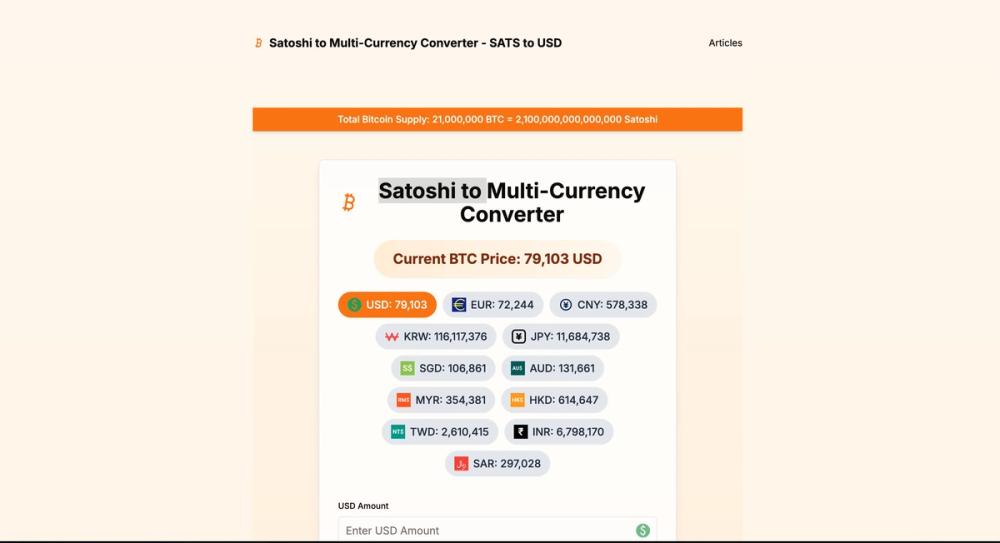This screenshot has height=543, width=1000.
Task: Select the USD currency chip
Action: point(387,305)
